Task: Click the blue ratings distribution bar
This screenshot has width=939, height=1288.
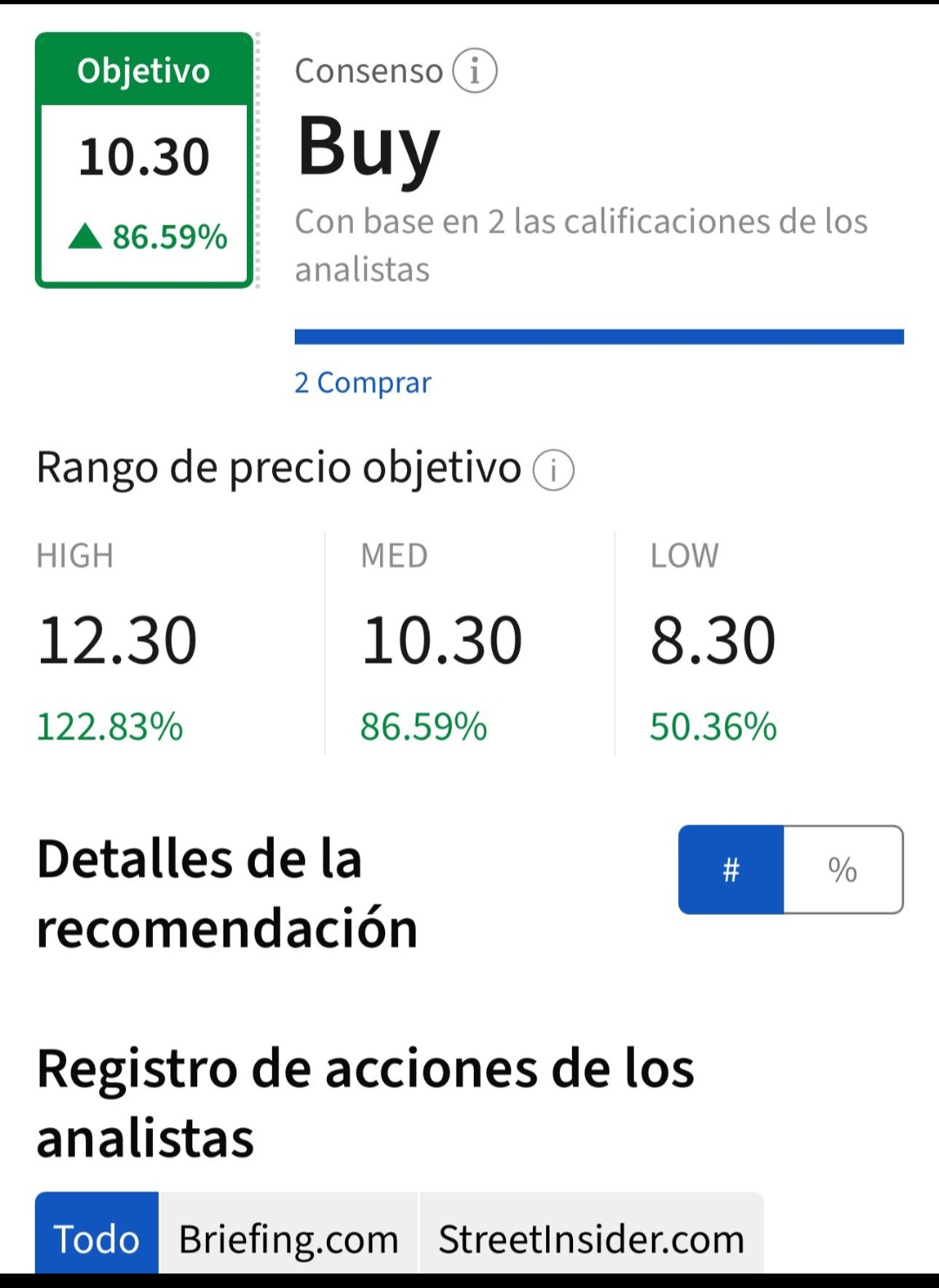Action: tap(598, 334)
